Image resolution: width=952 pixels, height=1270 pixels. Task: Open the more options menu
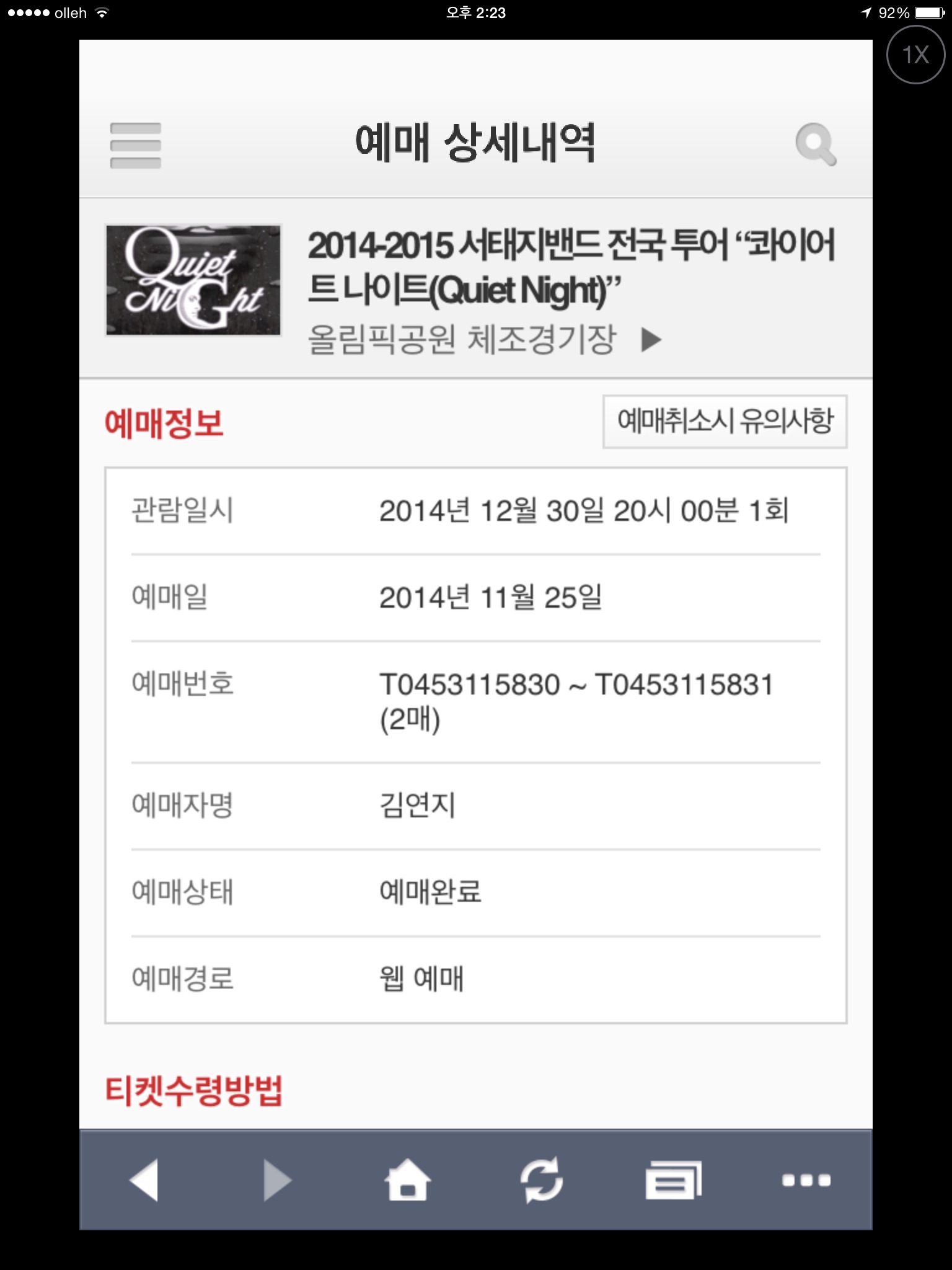tap(806, 1179)
